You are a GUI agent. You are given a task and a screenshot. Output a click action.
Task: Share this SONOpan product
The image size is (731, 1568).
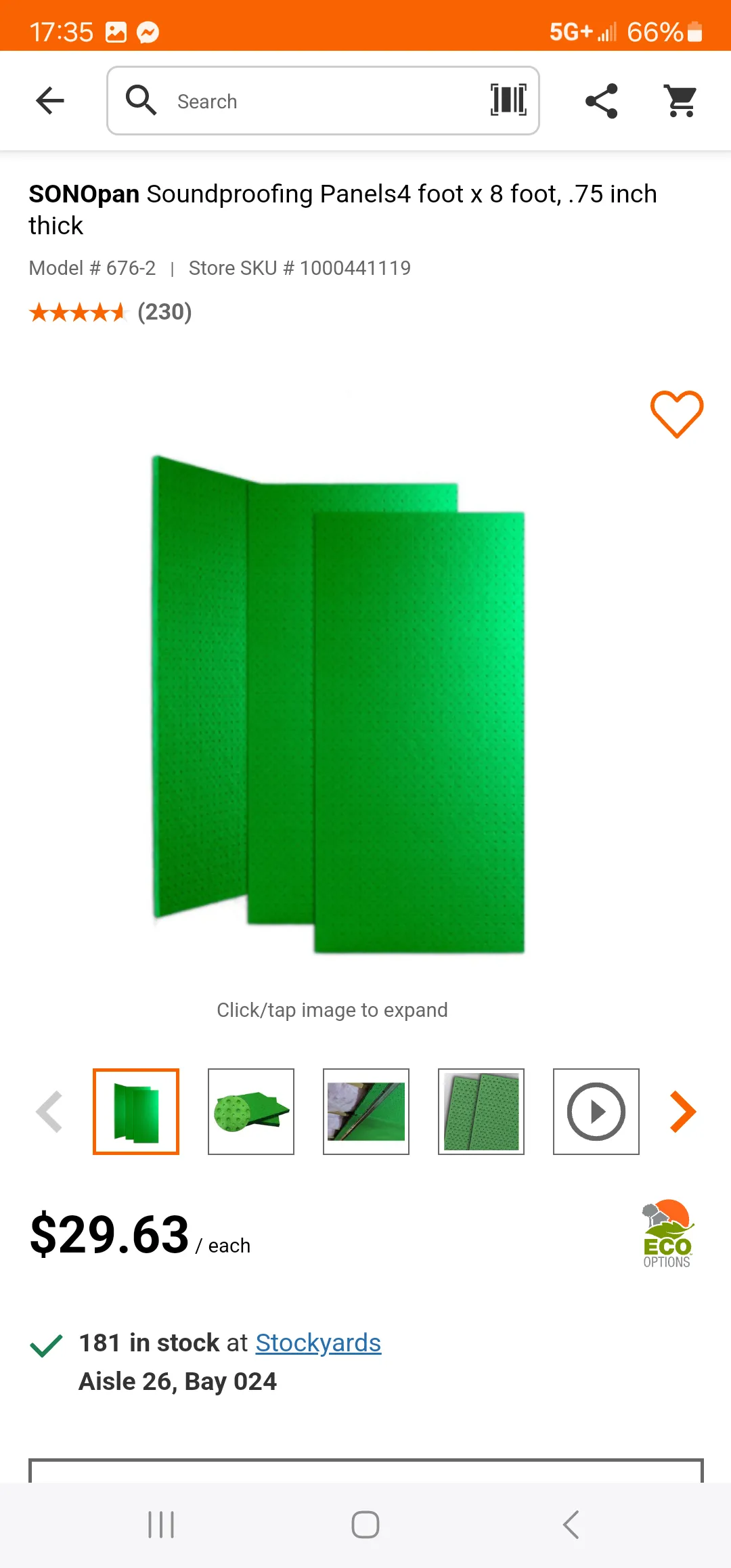[601, 101]
